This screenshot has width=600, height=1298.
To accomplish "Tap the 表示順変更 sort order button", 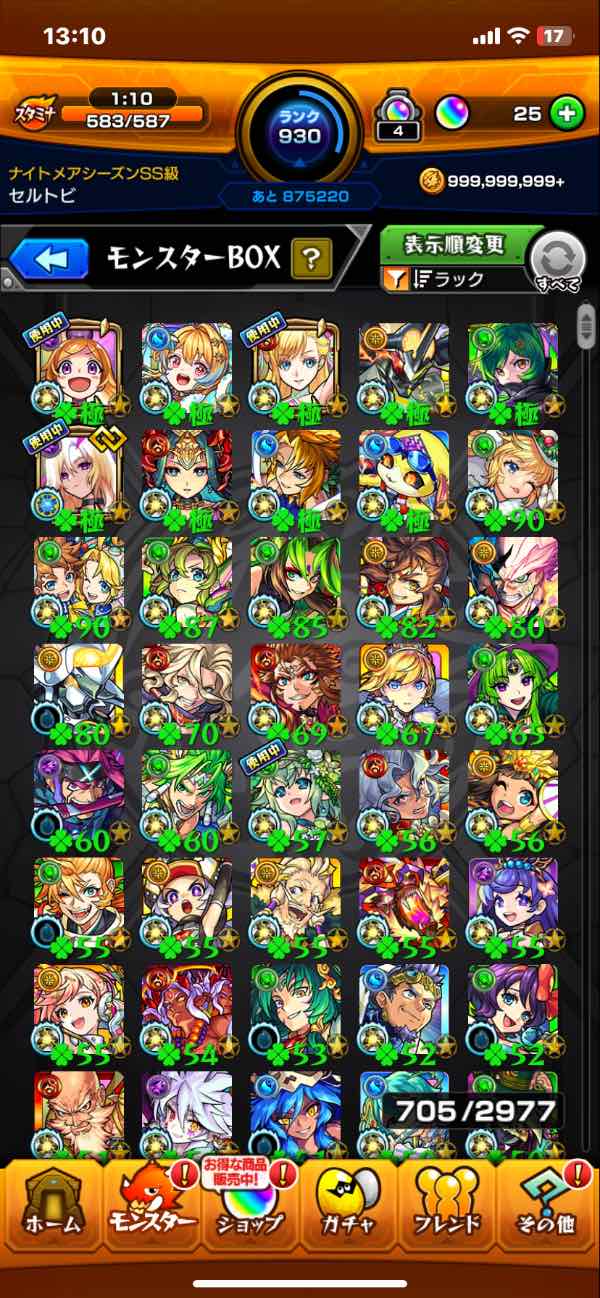I will pos(454,245).
